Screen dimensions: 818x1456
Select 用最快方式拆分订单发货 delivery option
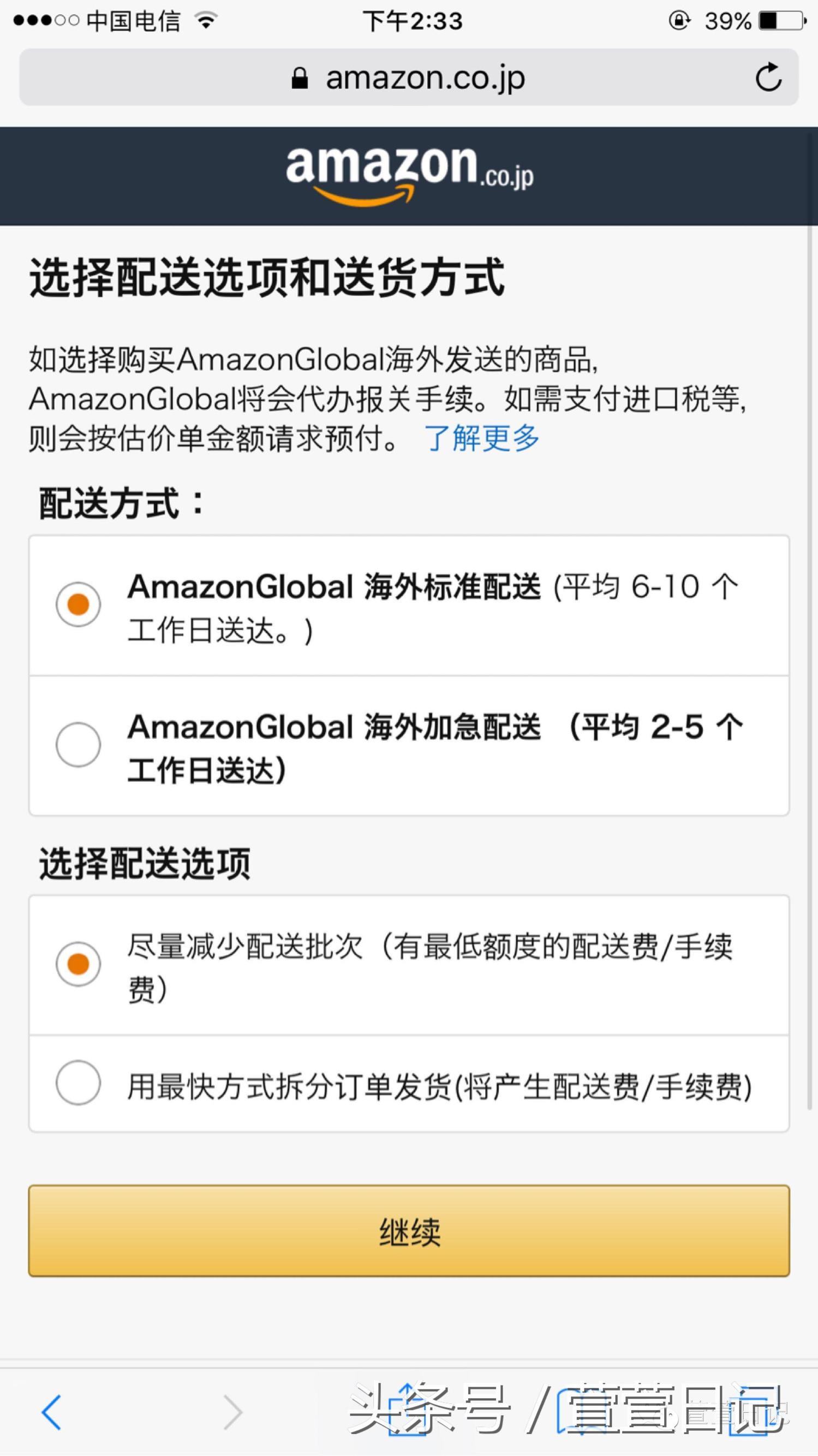tap(79, 1084)
